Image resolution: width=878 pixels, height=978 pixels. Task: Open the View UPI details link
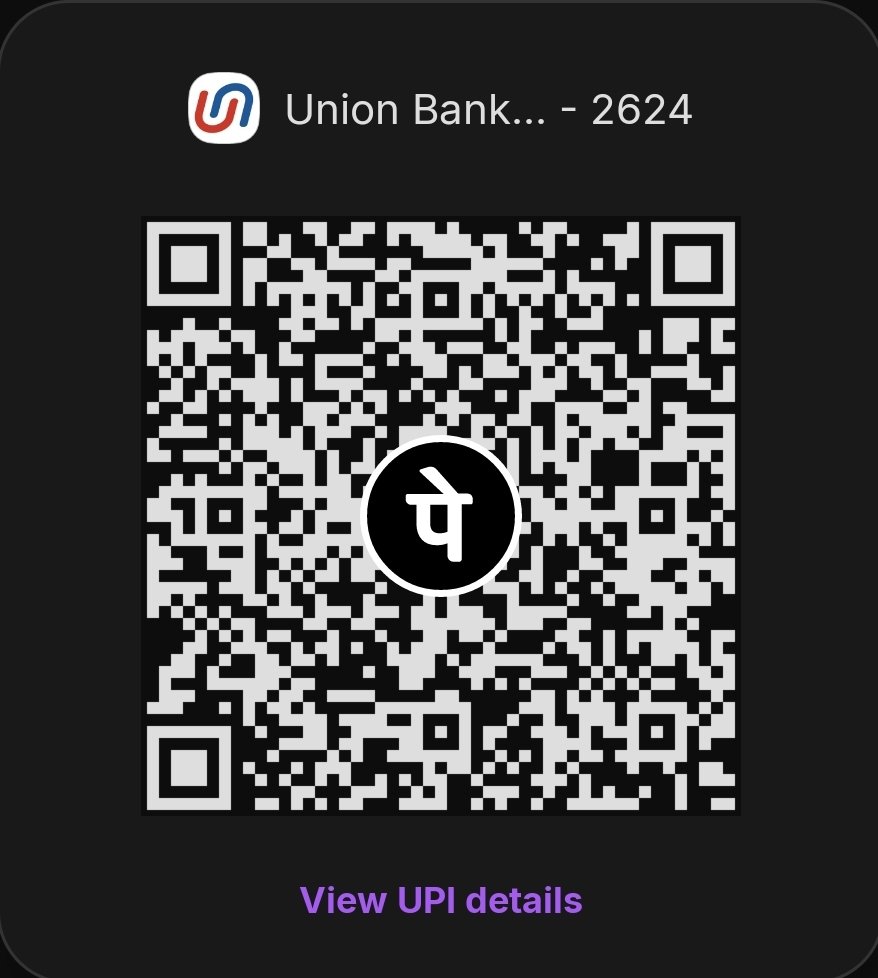pyautogui.click(x=440, y=900)
